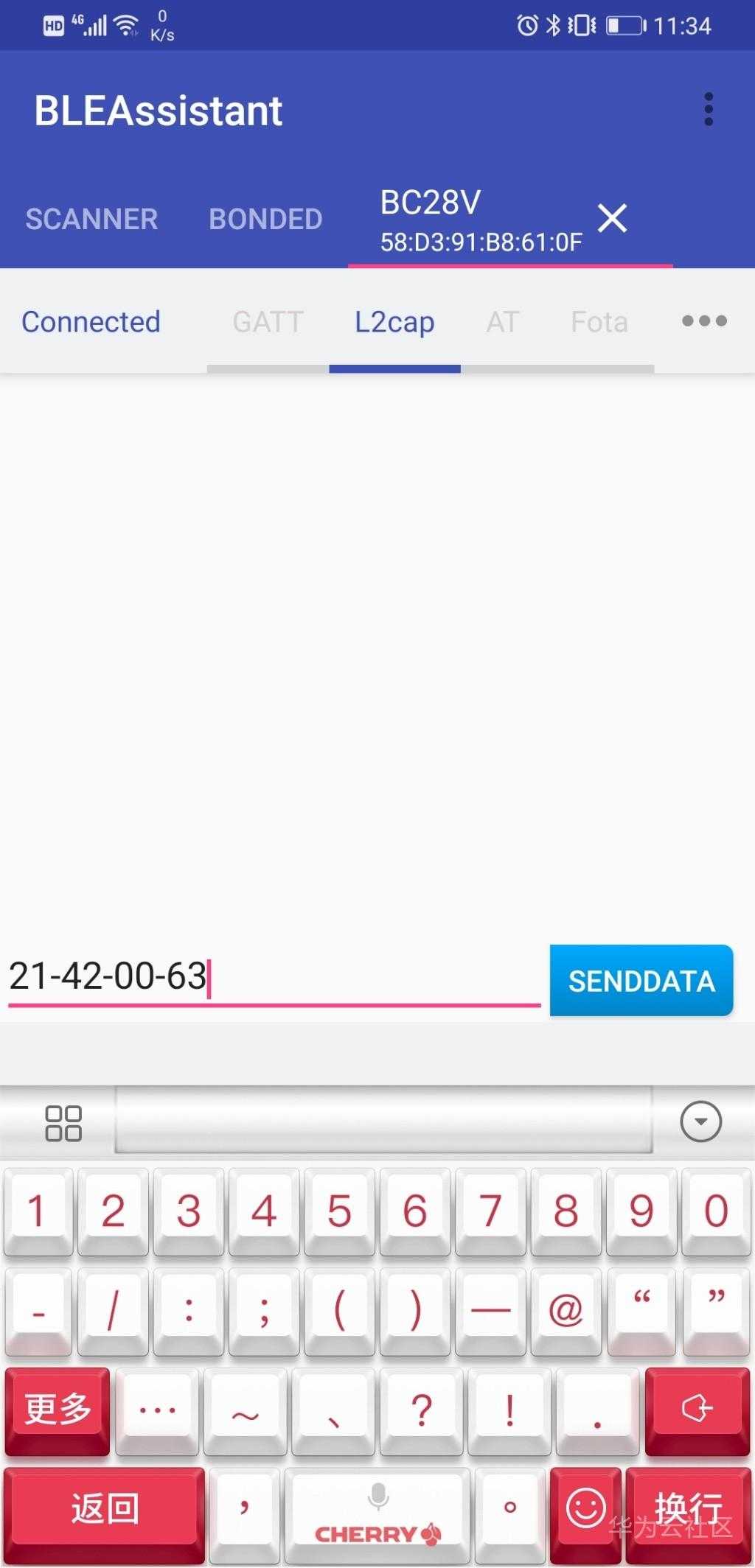
Task: Switch to the SCANNER tab
Action: coord(91,219)
